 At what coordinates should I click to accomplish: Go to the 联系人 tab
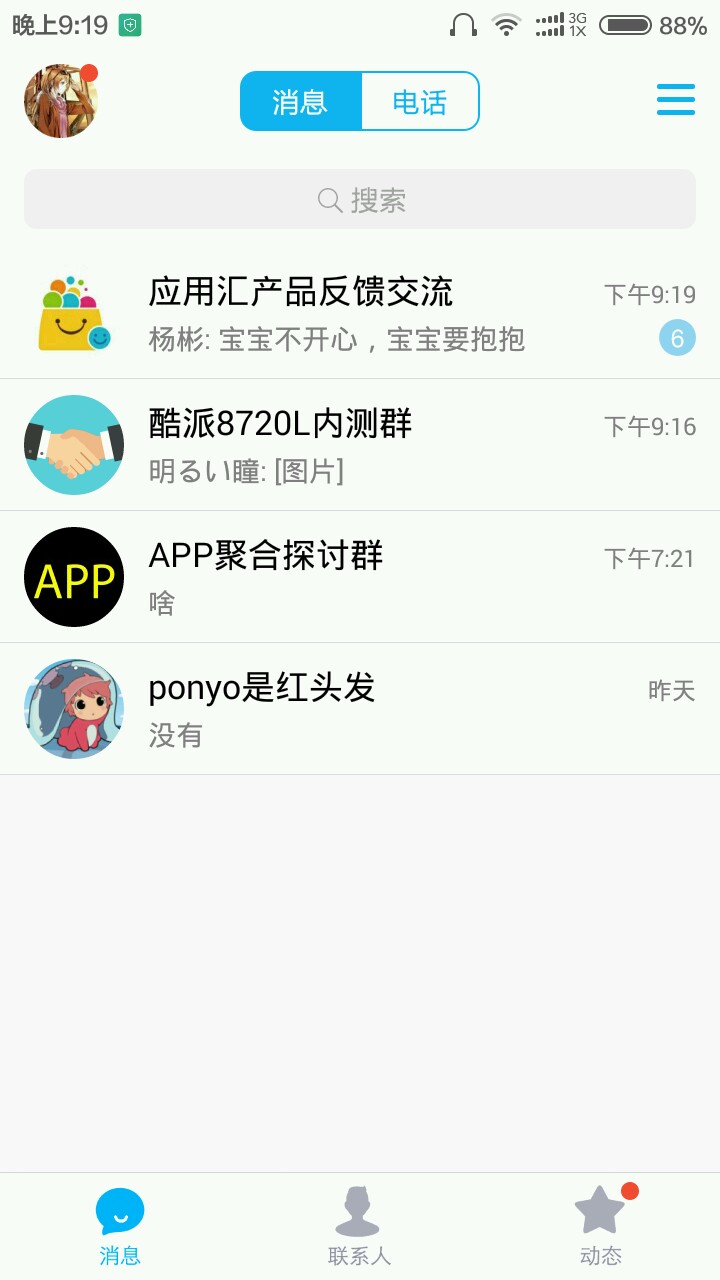click(x=359, y=1226)
